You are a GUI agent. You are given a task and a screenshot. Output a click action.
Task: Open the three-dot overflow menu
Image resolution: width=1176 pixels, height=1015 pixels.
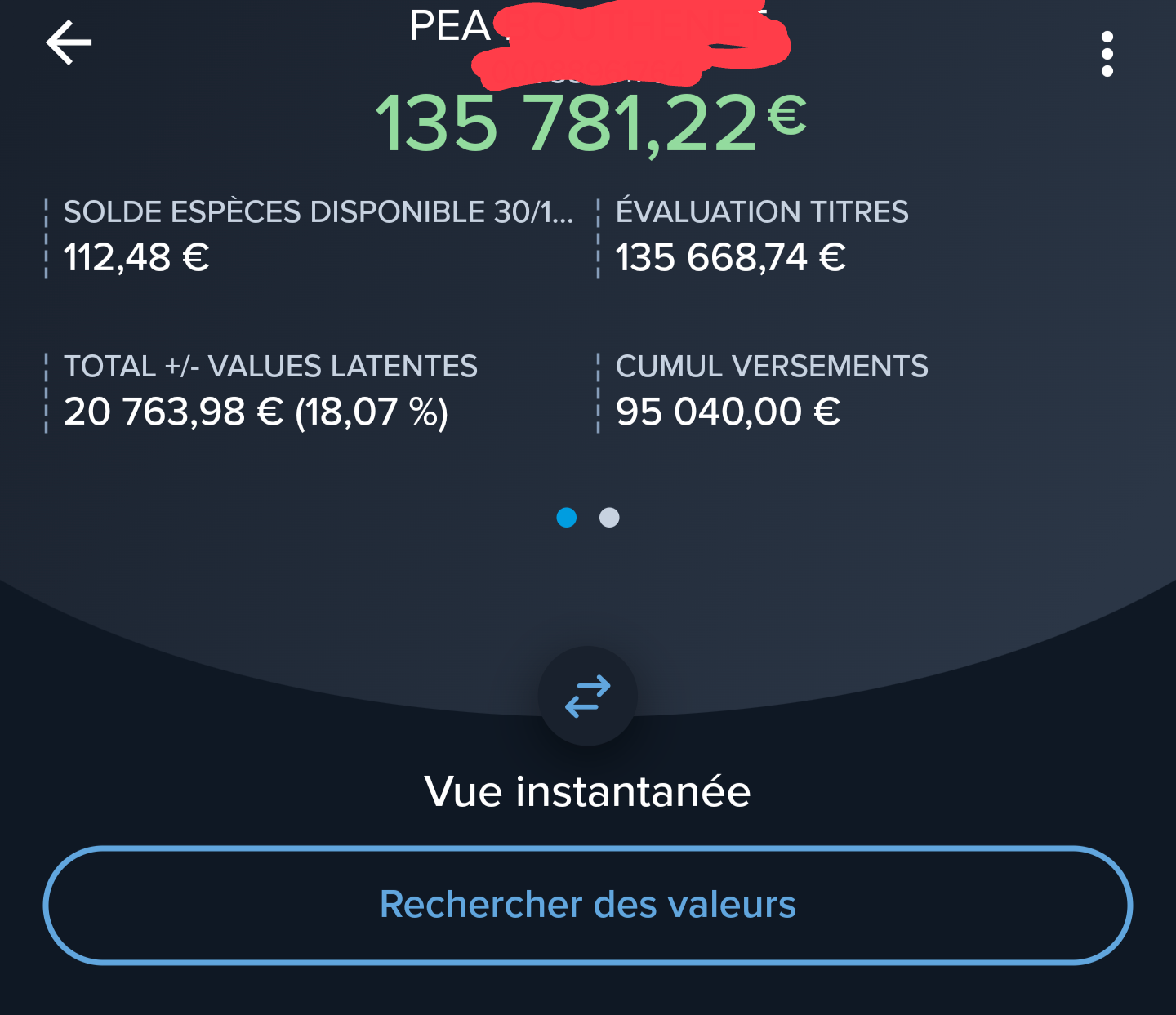tap(1107, 54)
